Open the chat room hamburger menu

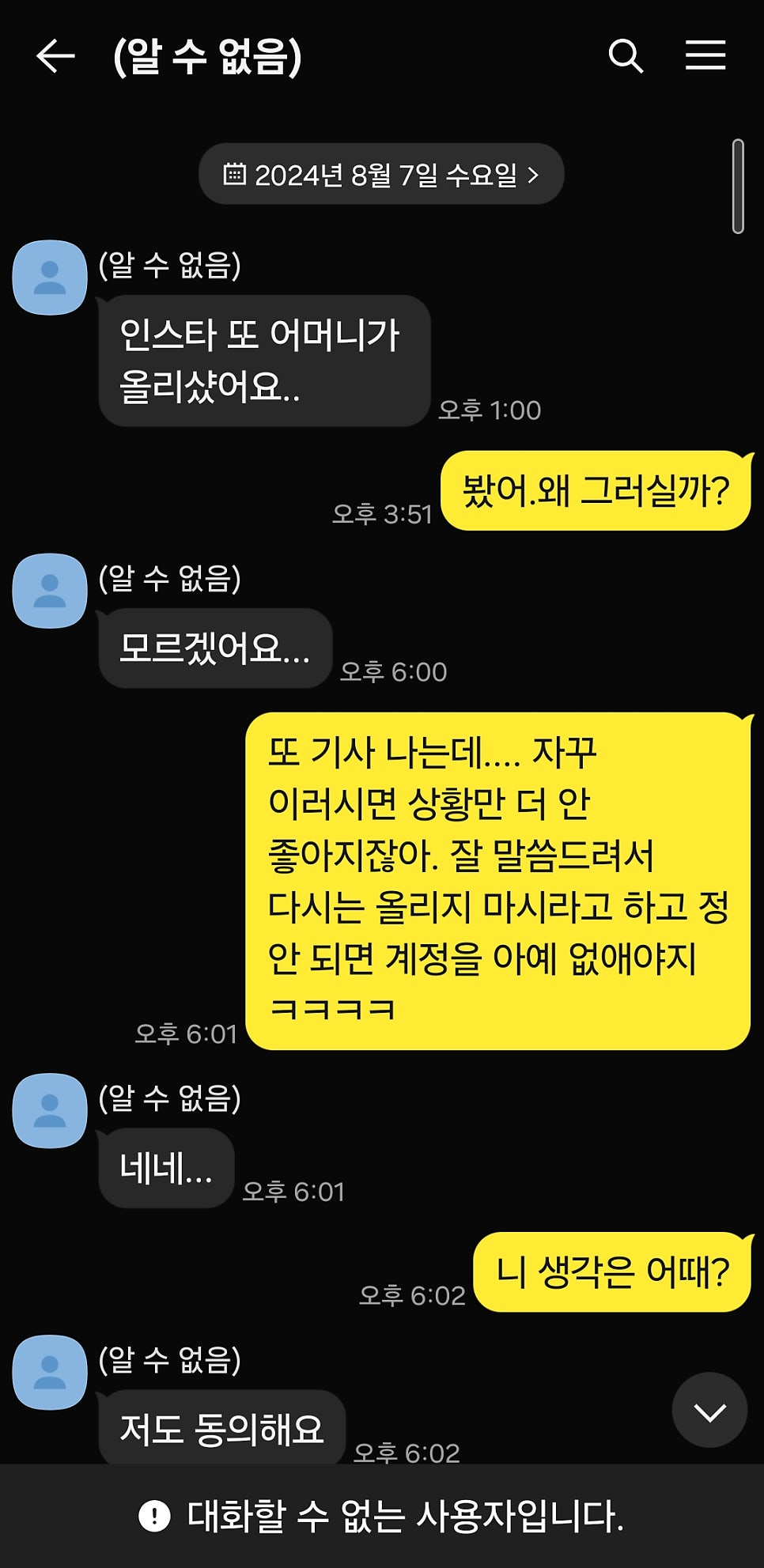(705, 56)
